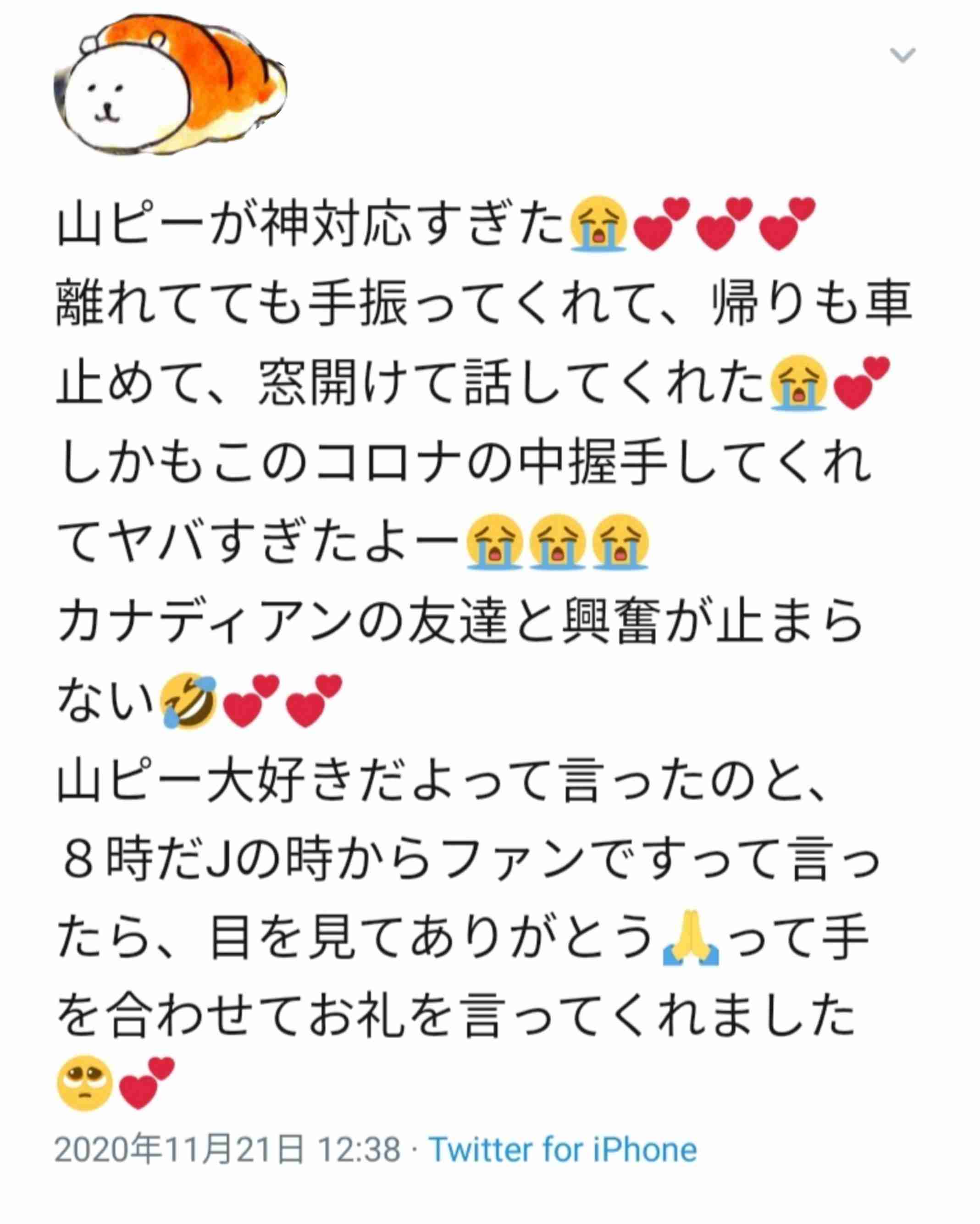Open the tweet options chevron menu
The width and height of the screenshot is (980, 1224).
902,55
